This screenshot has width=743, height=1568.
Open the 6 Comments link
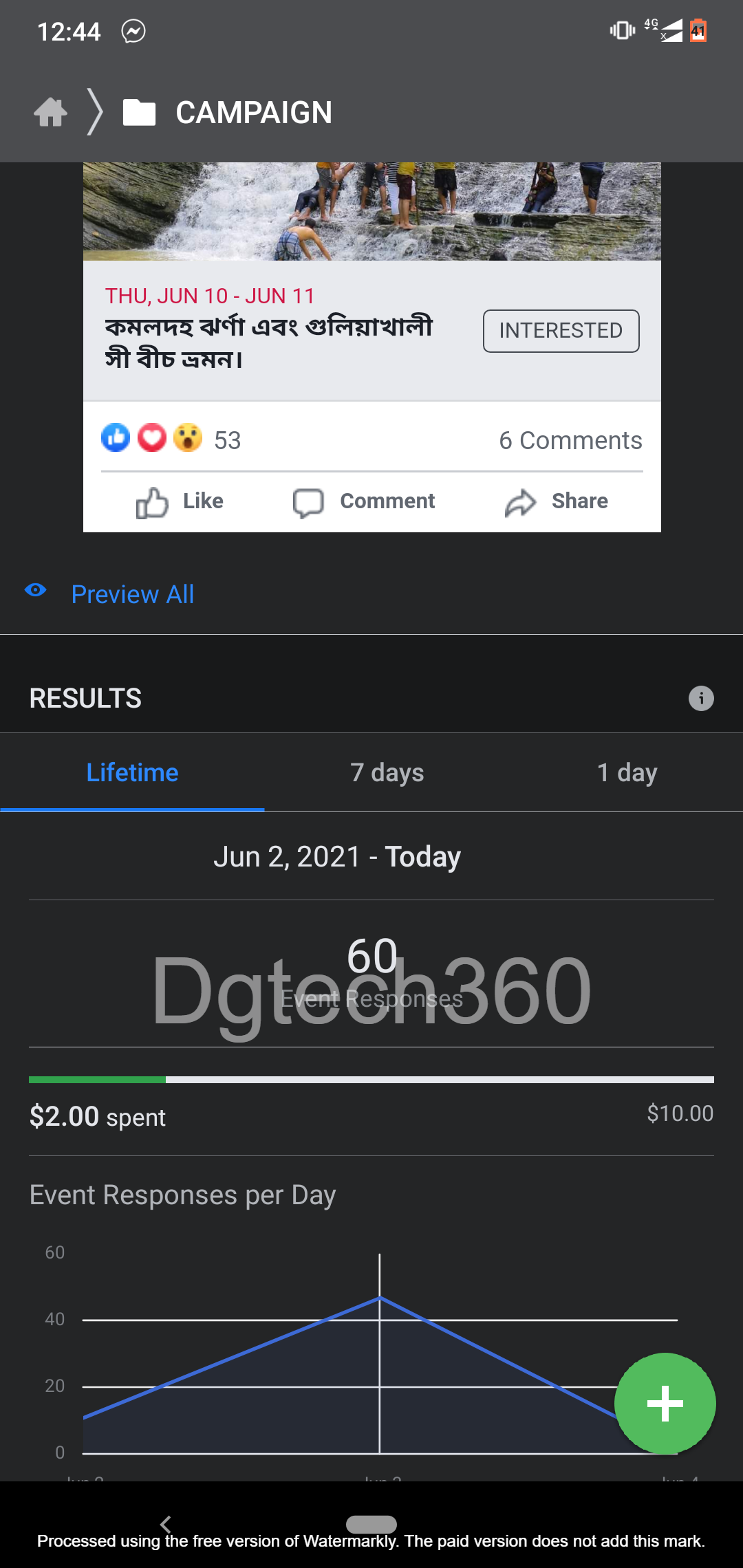click(x=570, y=440)
